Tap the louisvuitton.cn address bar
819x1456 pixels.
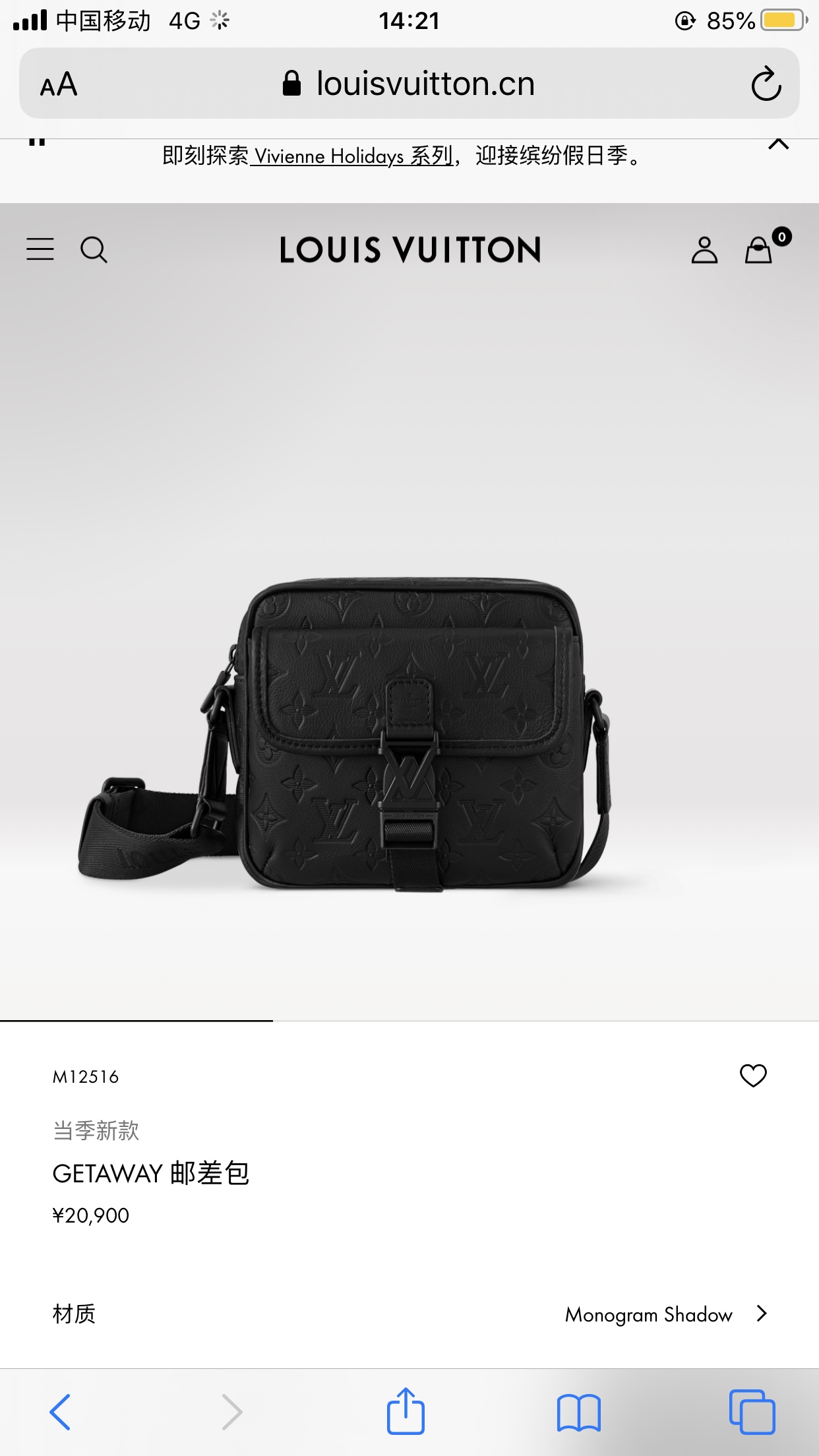pos(409,84)
